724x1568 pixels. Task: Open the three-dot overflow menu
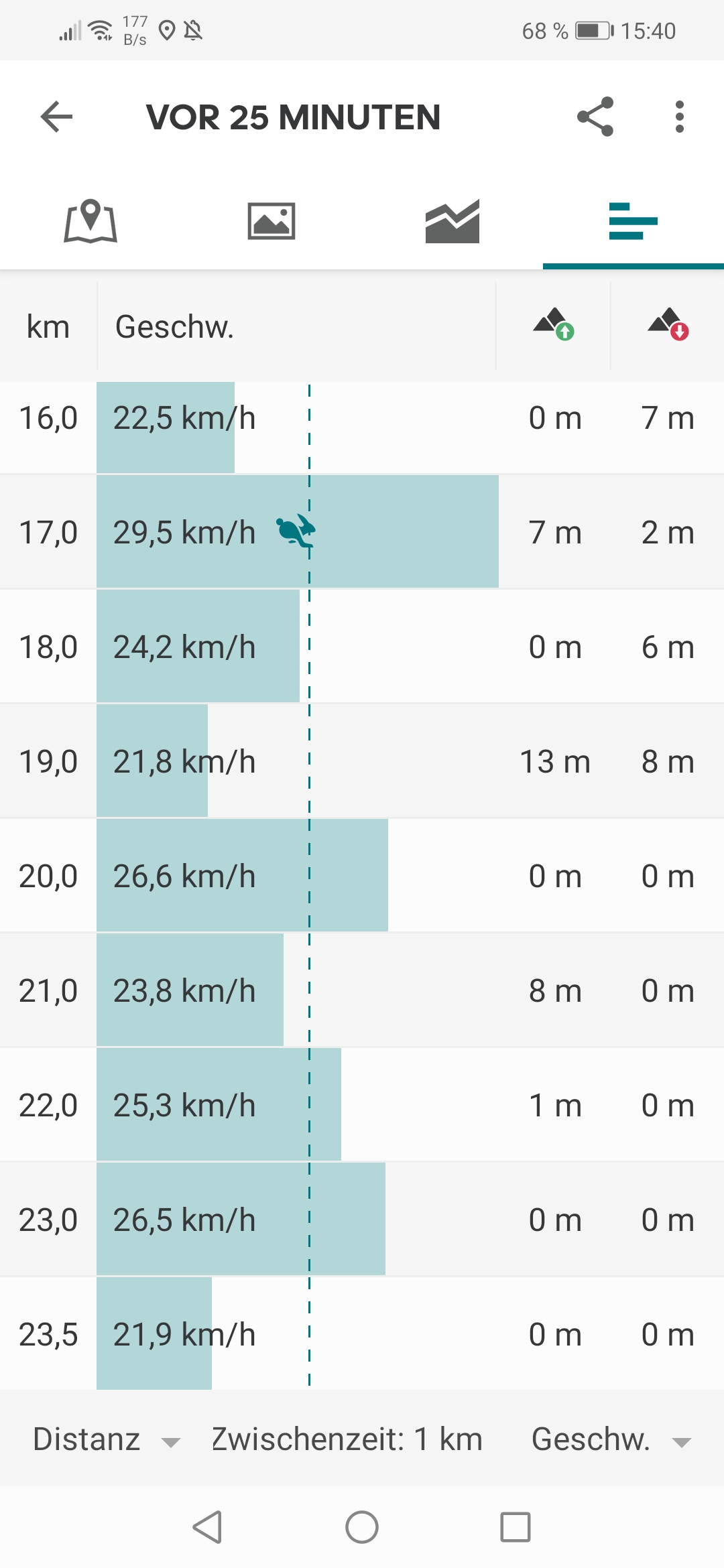pos(680,117)
